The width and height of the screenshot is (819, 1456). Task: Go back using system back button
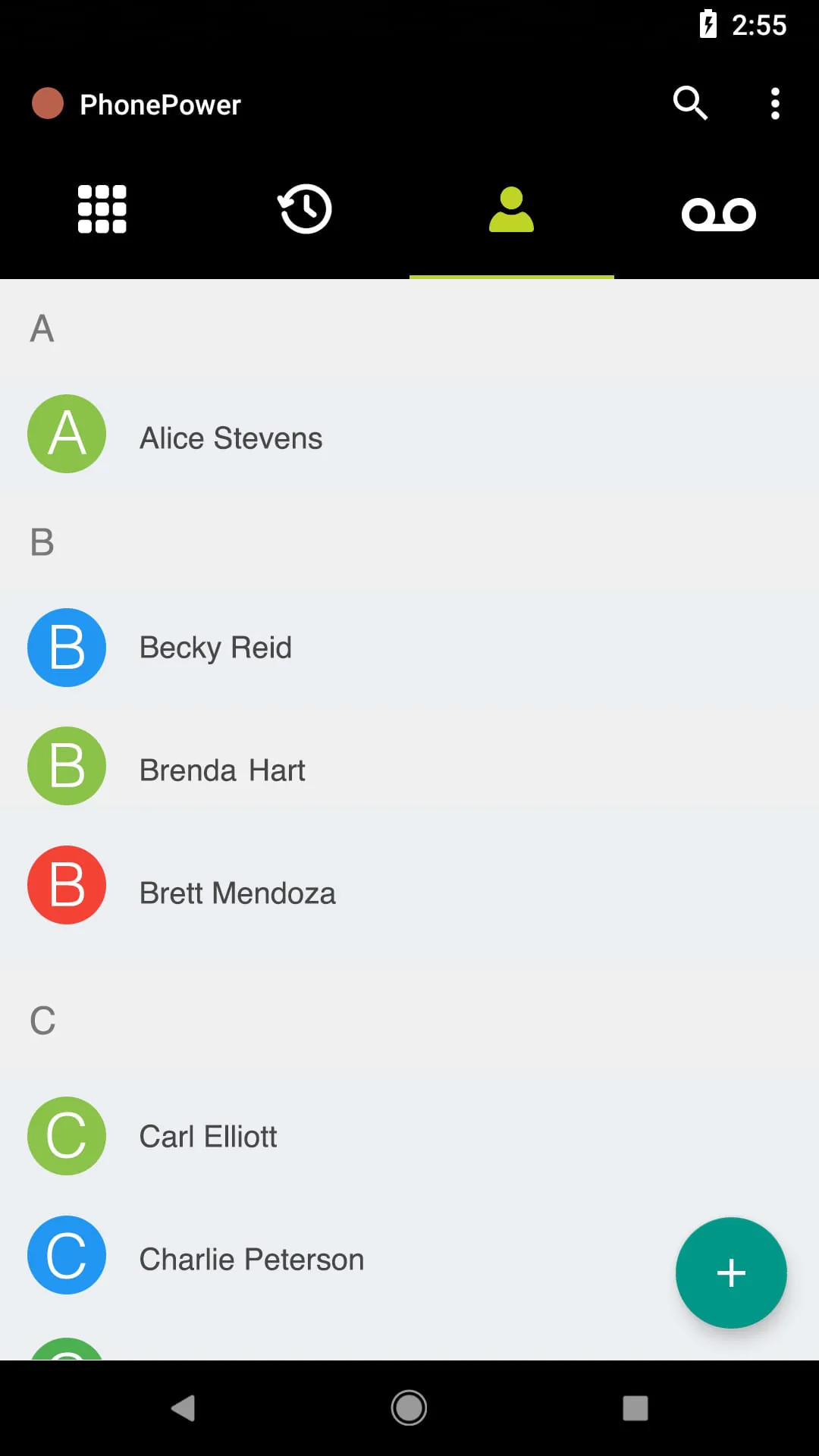coord(184,1408)
